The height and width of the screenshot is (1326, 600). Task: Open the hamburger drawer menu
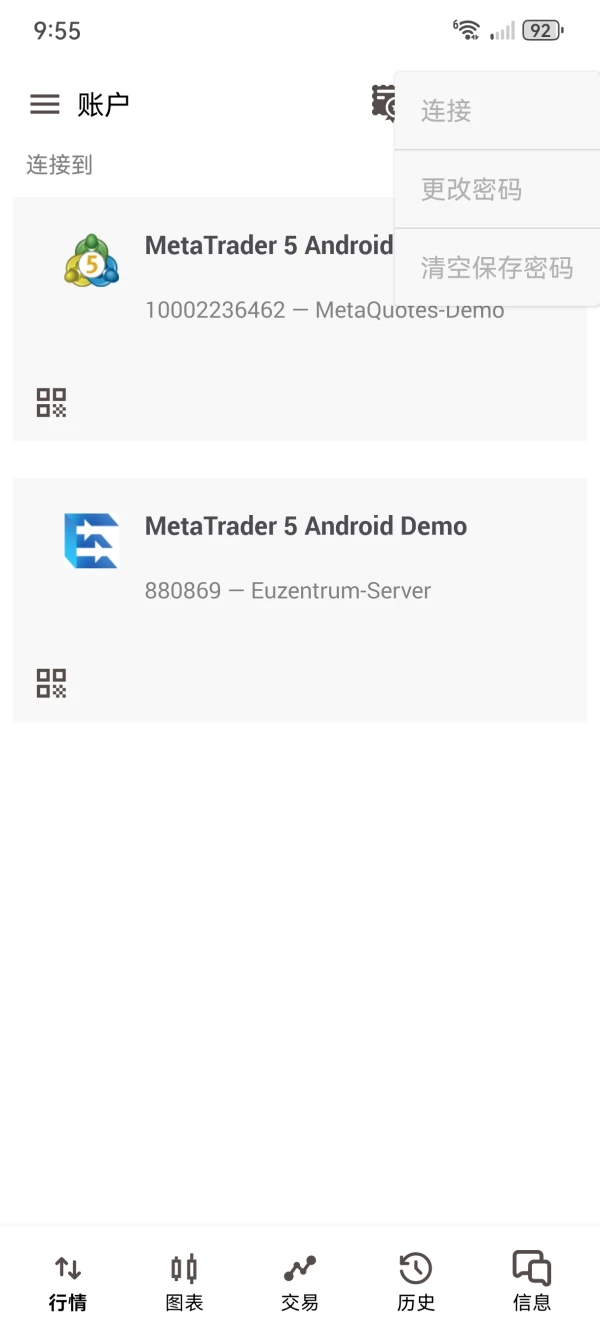coord(44,104)
